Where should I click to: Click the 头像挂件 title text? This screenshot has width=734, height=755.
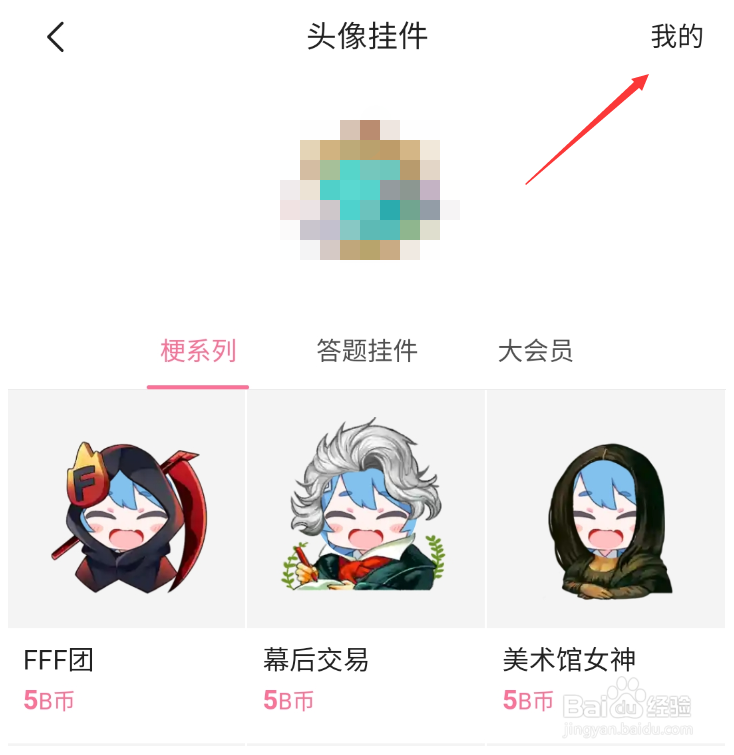pyautogui.click(x=366, y=36)
